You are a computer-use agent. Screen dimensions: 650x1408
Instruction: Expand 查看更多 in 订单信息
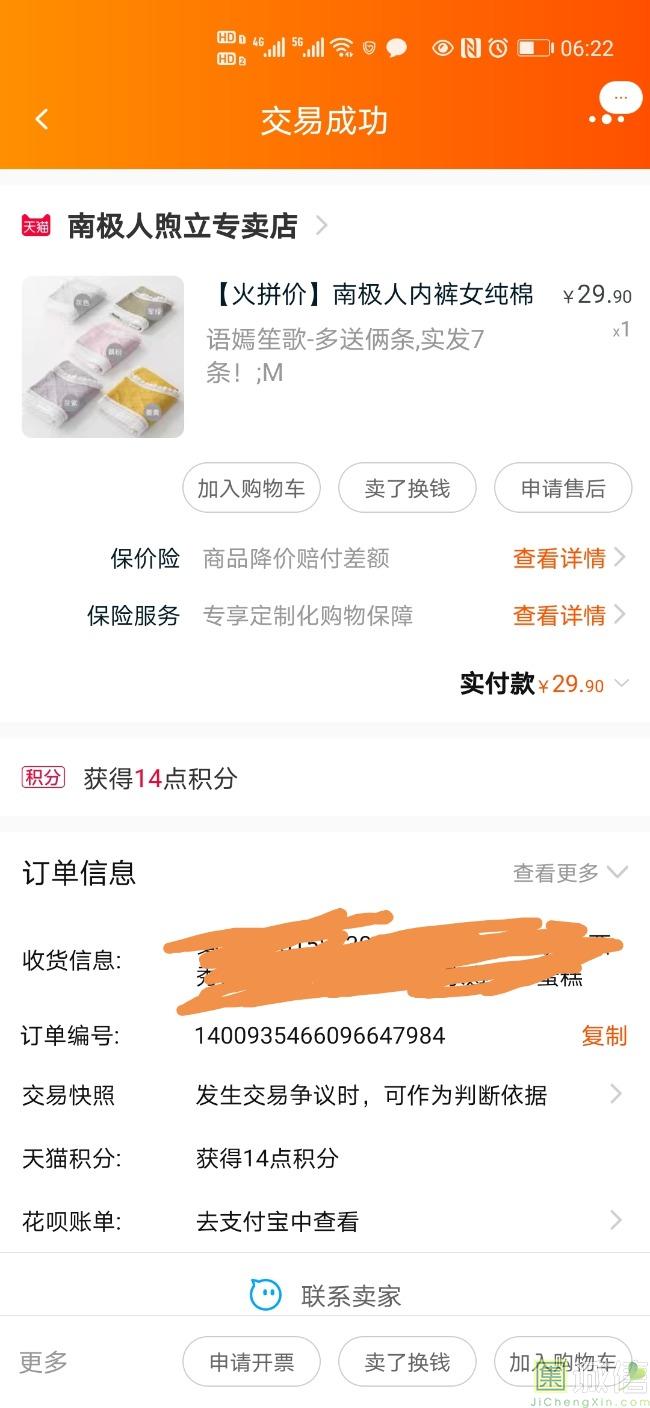(x=570, y=873)
